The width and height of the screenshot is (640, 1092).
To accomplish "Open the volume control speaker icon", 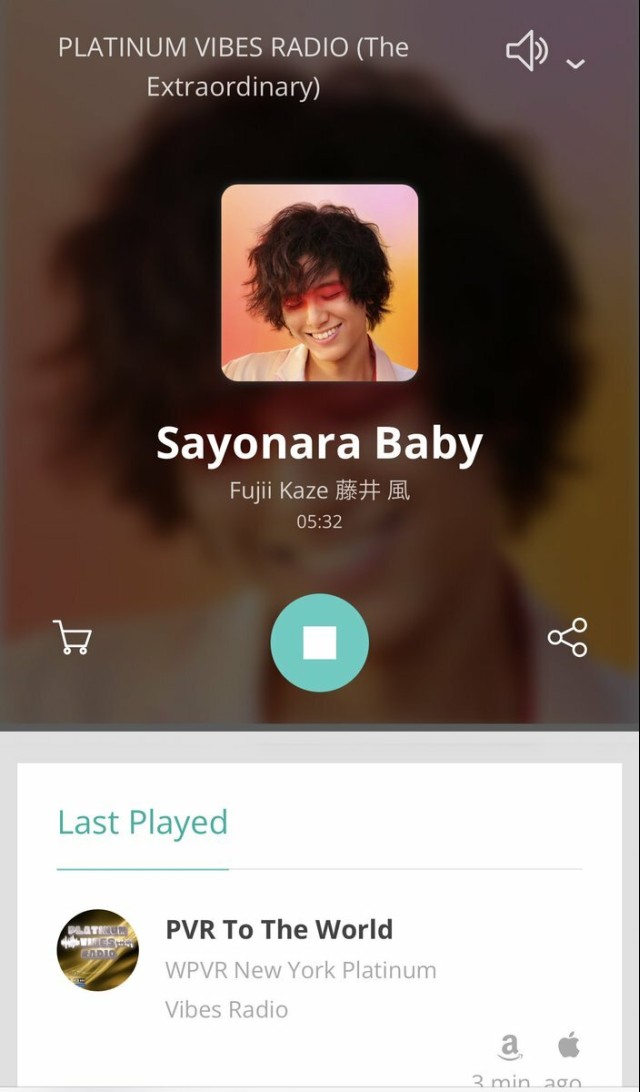I will pyautogui.click(x=526, y=51).
